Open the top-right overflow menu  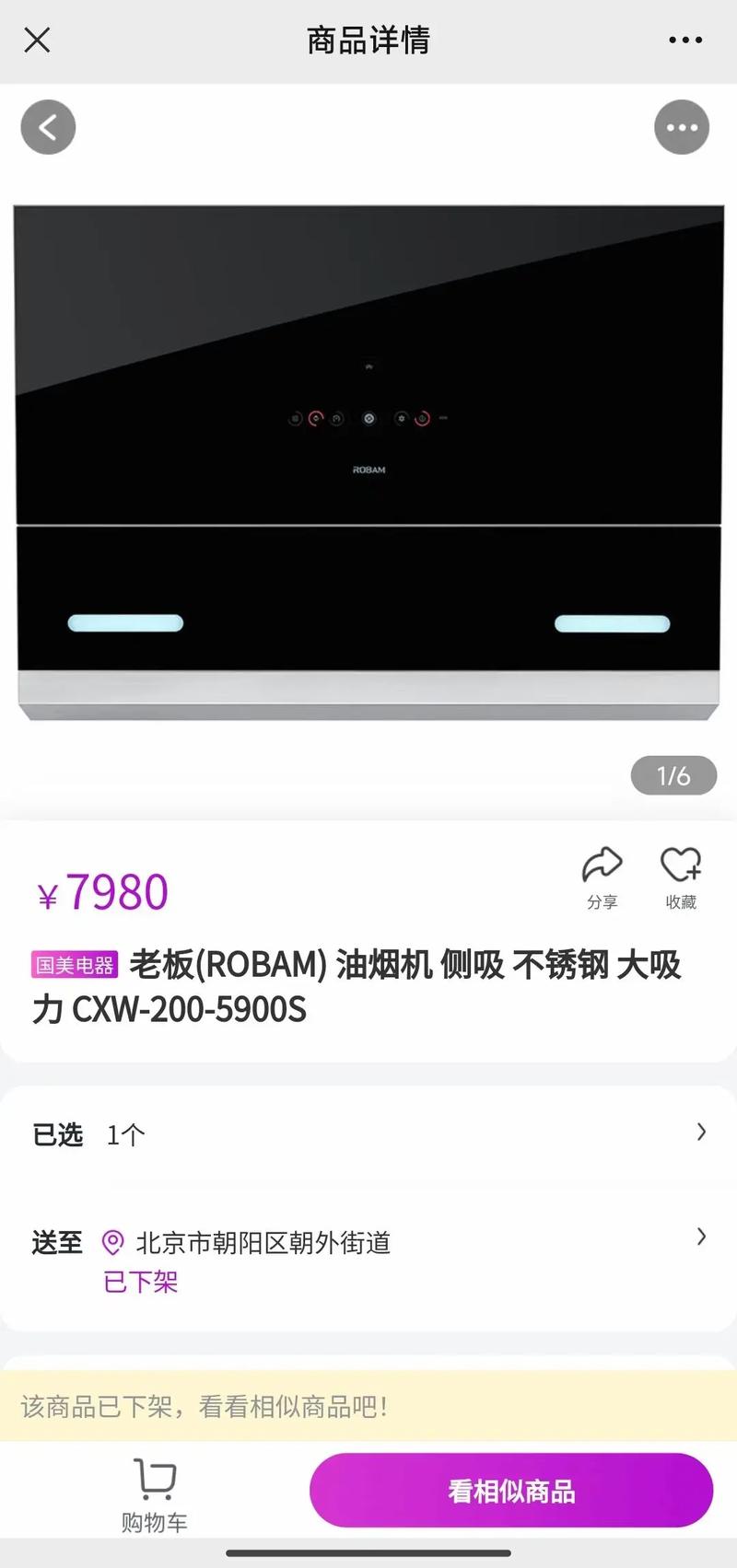[x=684, y=41]
